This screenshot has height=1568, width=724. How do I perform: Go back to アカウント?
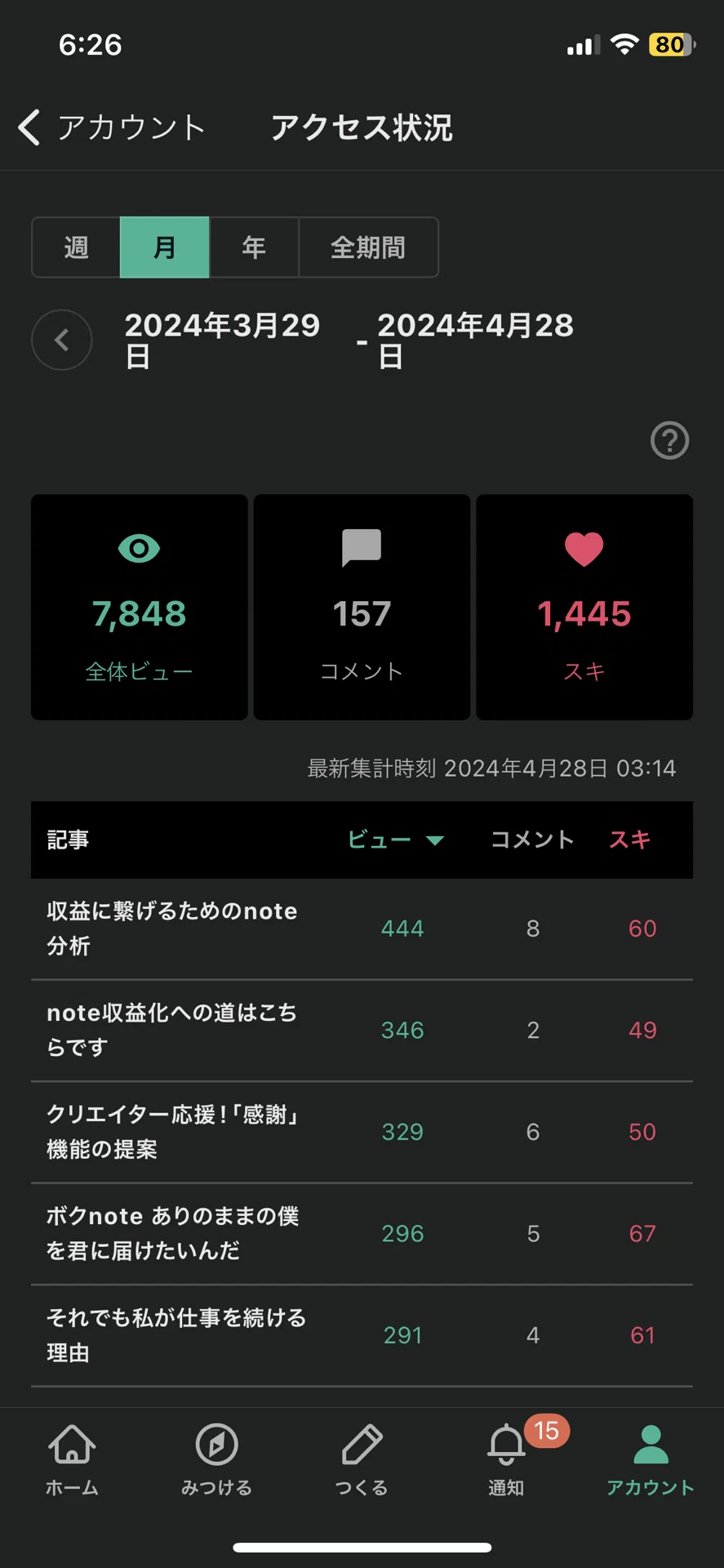111,127
